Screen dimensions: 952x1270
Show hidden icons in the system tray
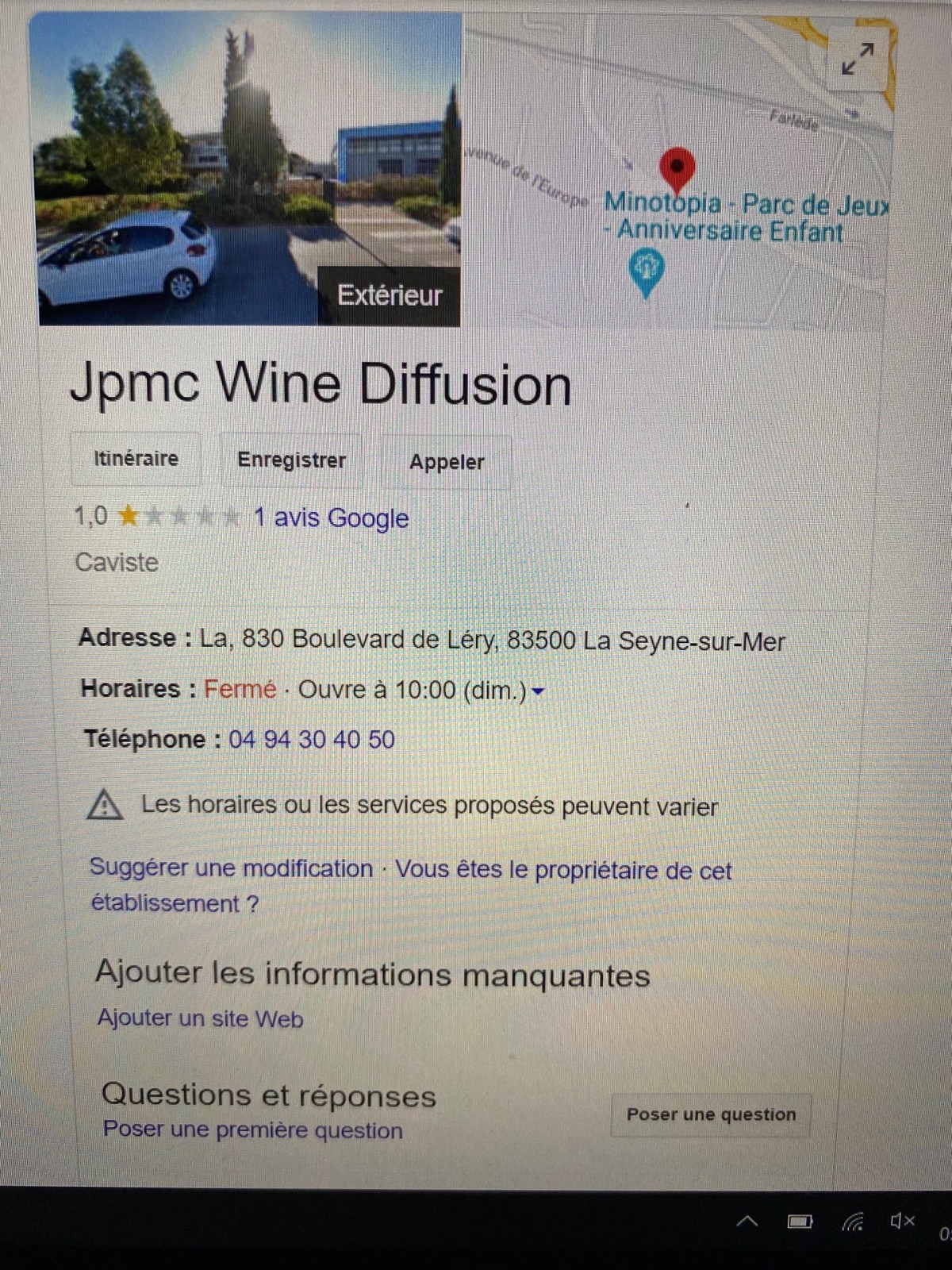pyautogui.click(x=747, y=1222)
